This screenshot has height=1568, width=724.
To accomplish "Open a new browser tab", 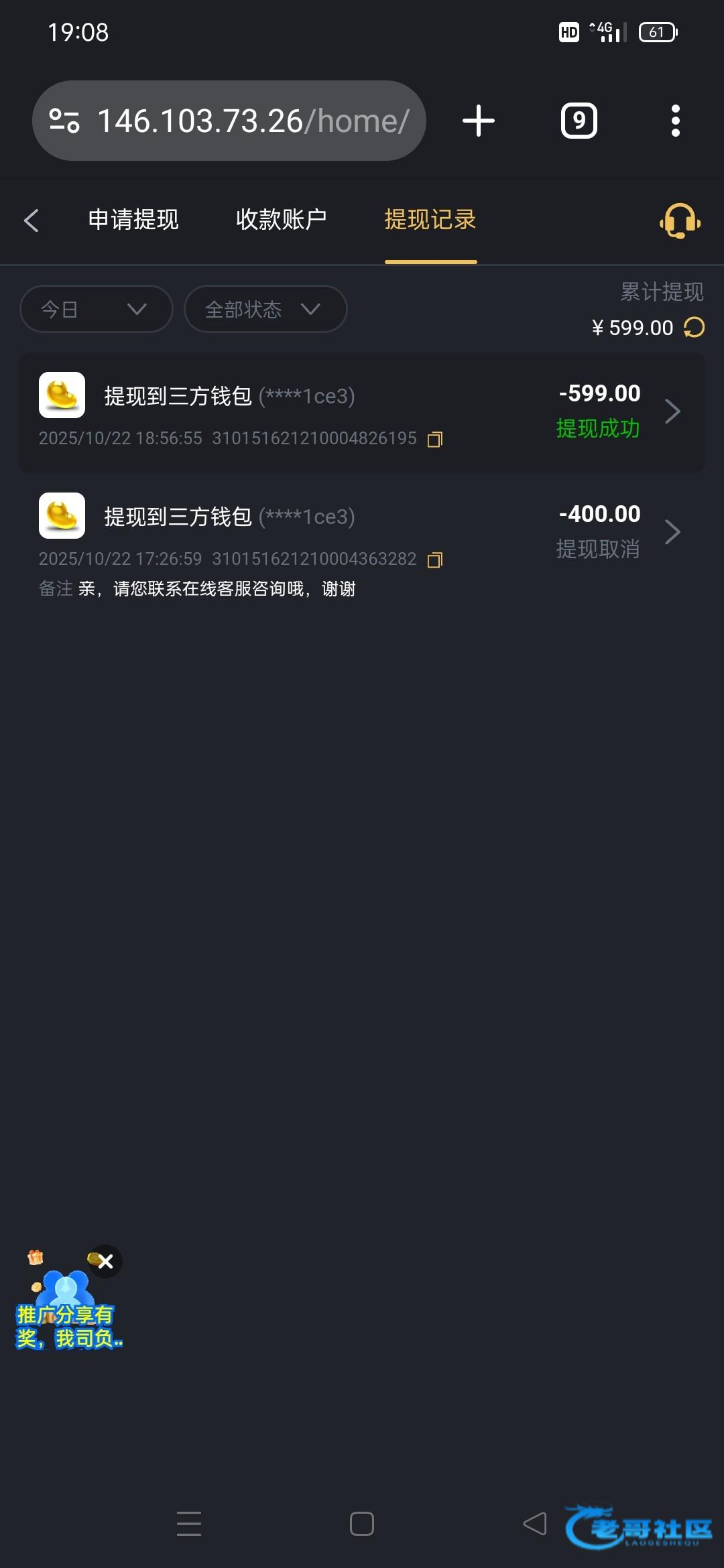I will tap(479, 121).
